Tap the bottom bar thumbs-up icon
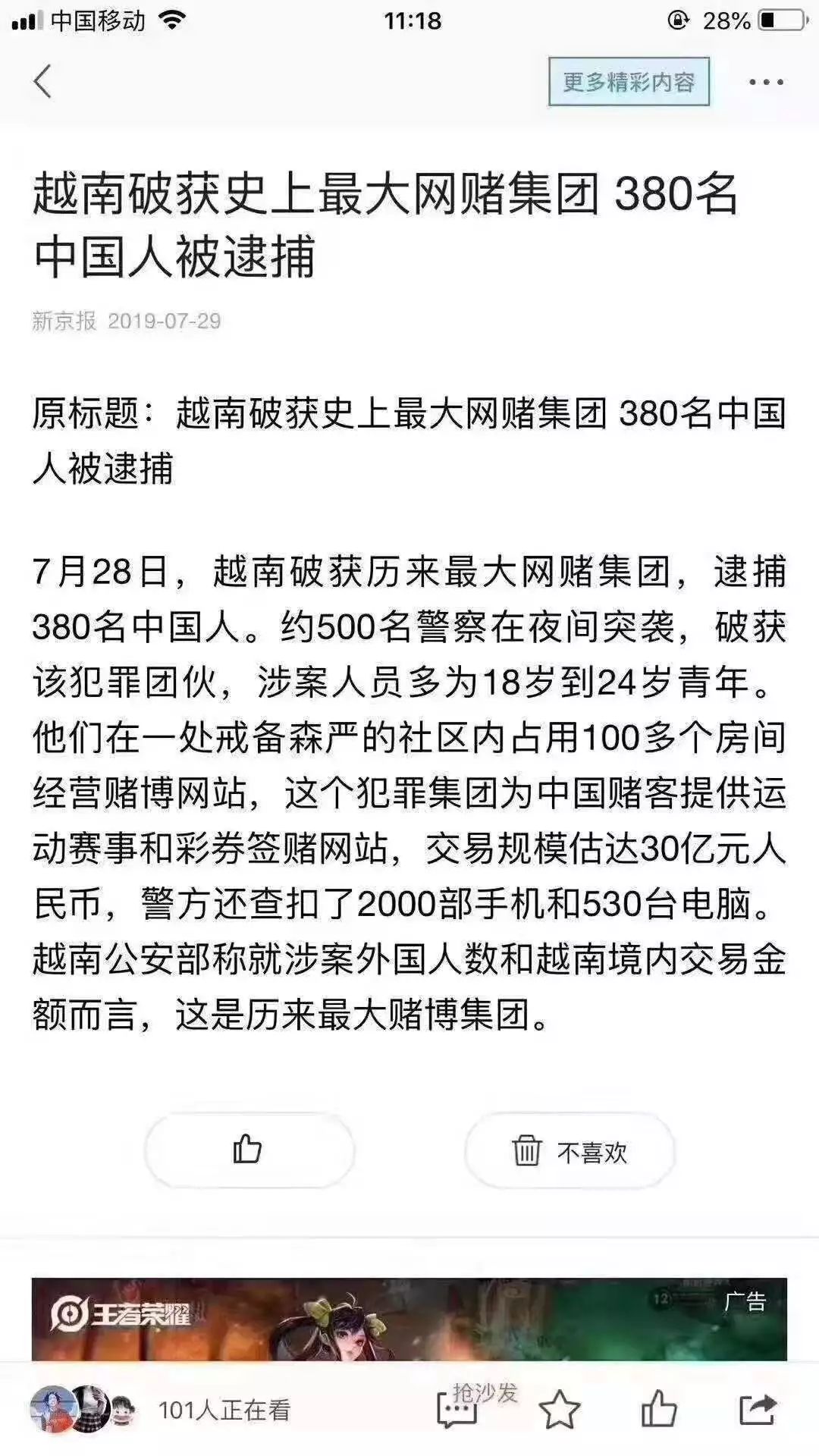Viewport: 819px width, 1456px height. point(658,1409)
